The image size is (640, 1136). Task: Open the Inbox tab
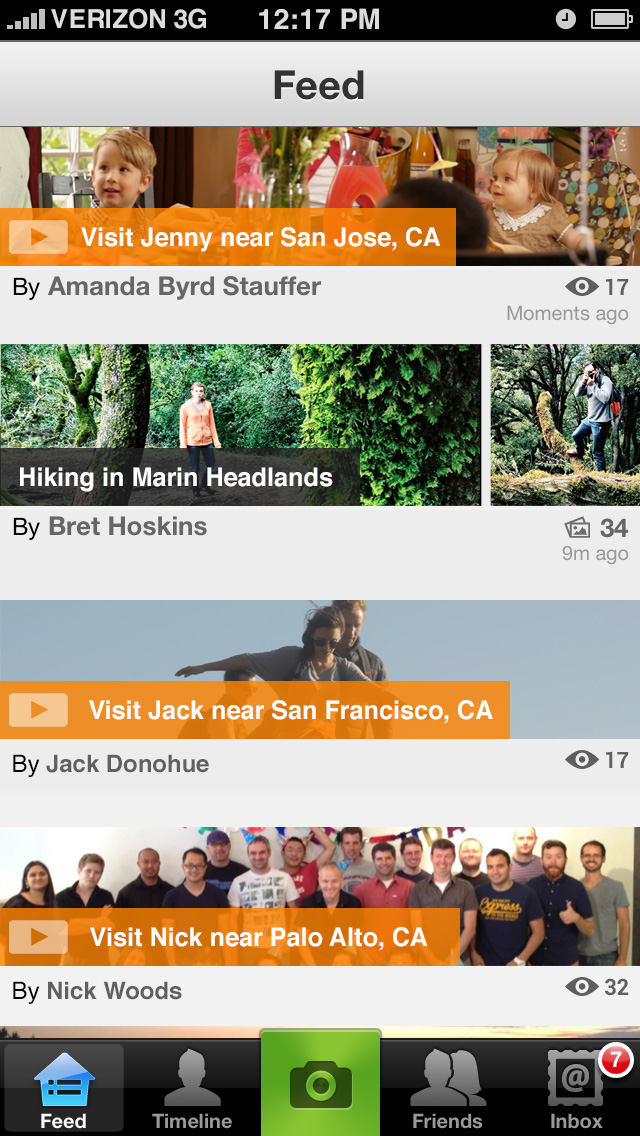click(x=576, y=1090)
